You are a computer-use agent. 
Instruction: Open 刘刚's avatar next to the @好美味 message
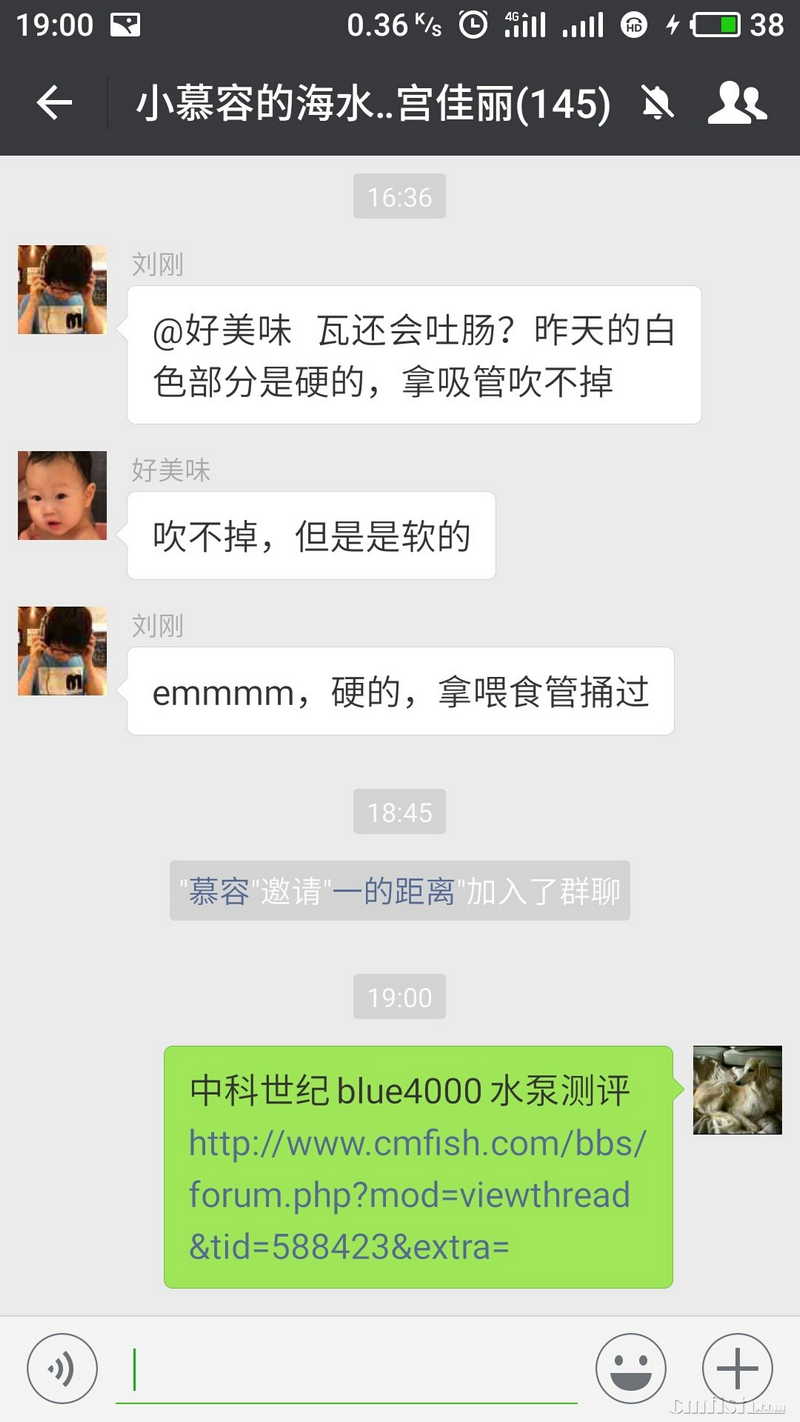coord(62,289)
